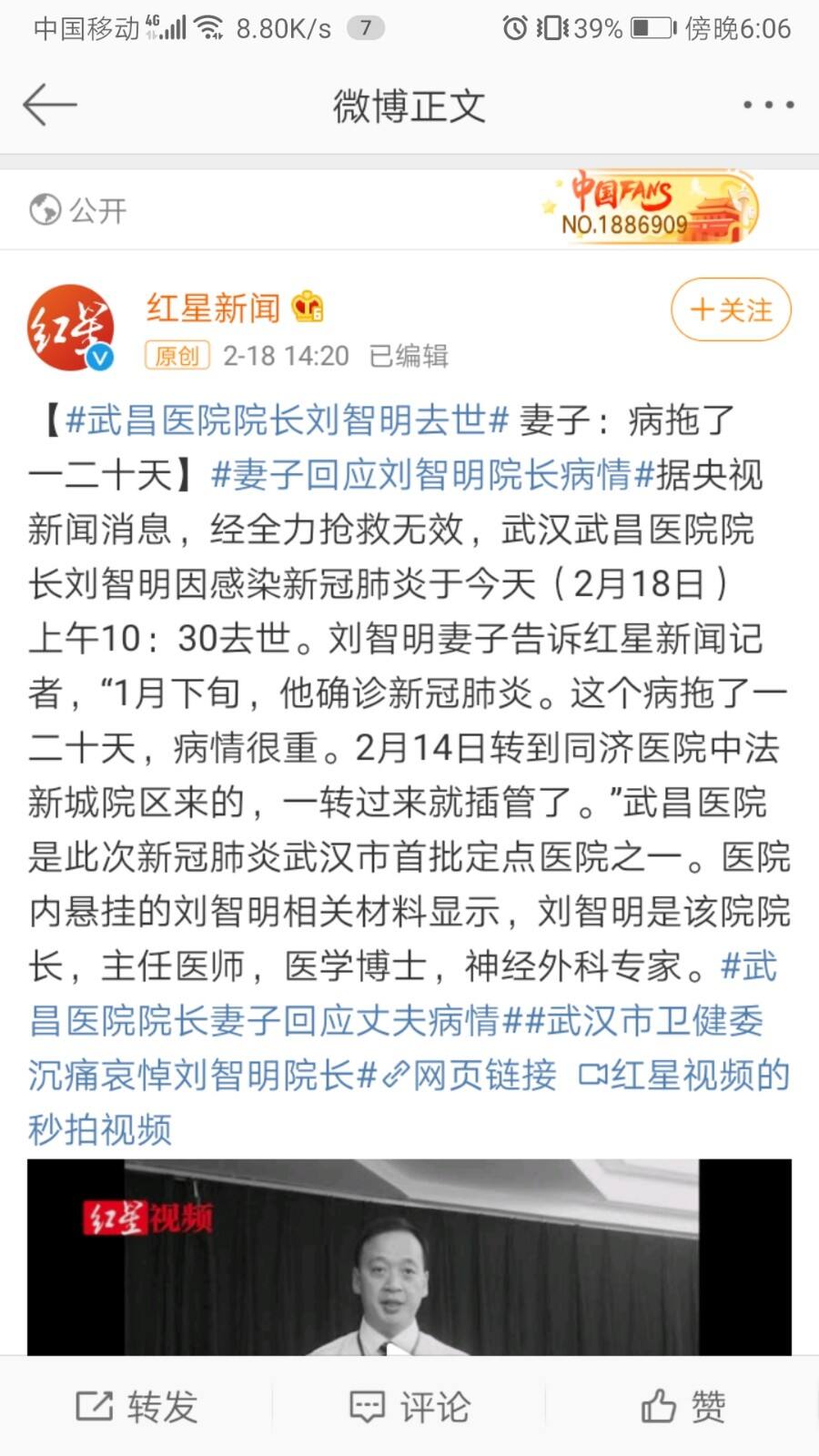Screen dimensions: 819x1456
Task: Open the three-dot overflow menu
Action: 768,105
